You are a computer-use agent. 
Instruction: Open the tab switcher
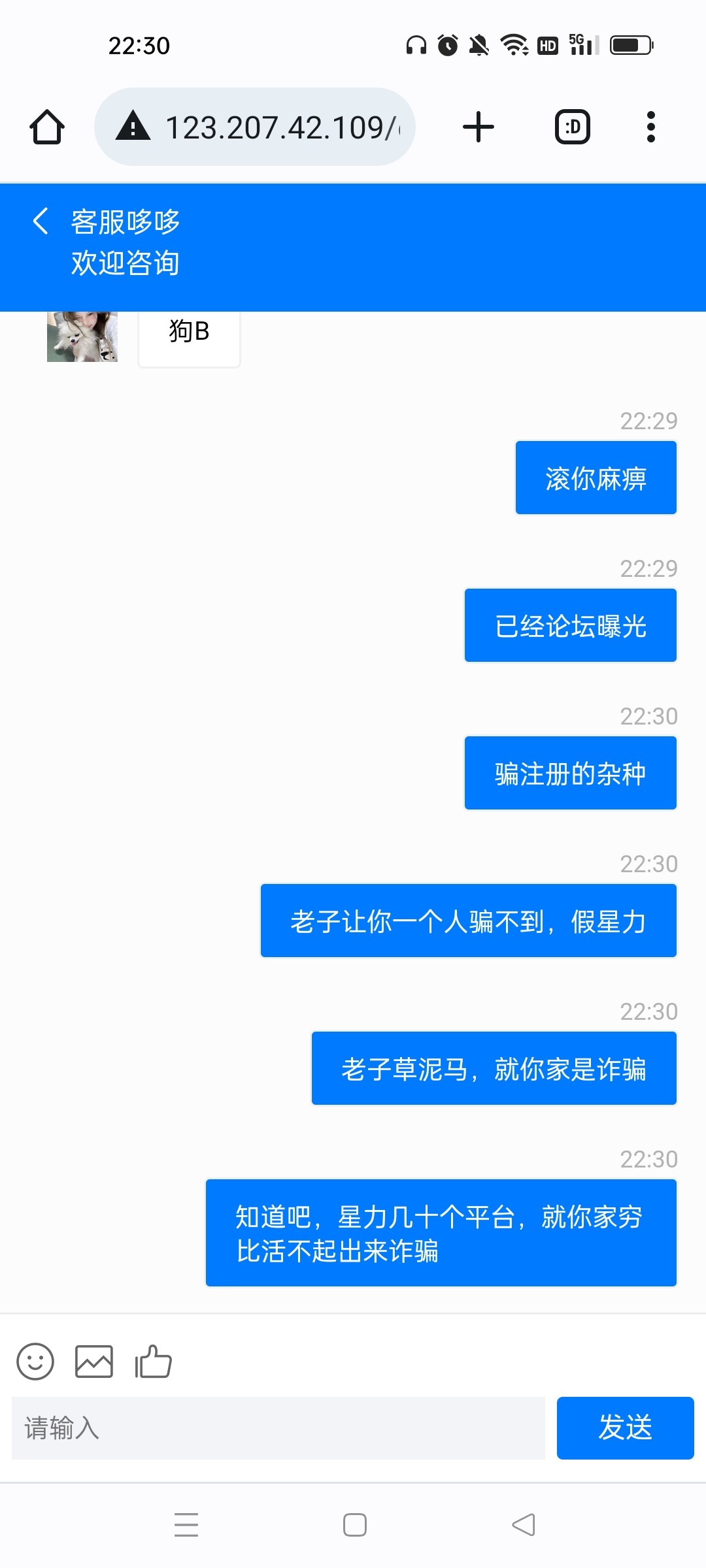click(573, 127)
